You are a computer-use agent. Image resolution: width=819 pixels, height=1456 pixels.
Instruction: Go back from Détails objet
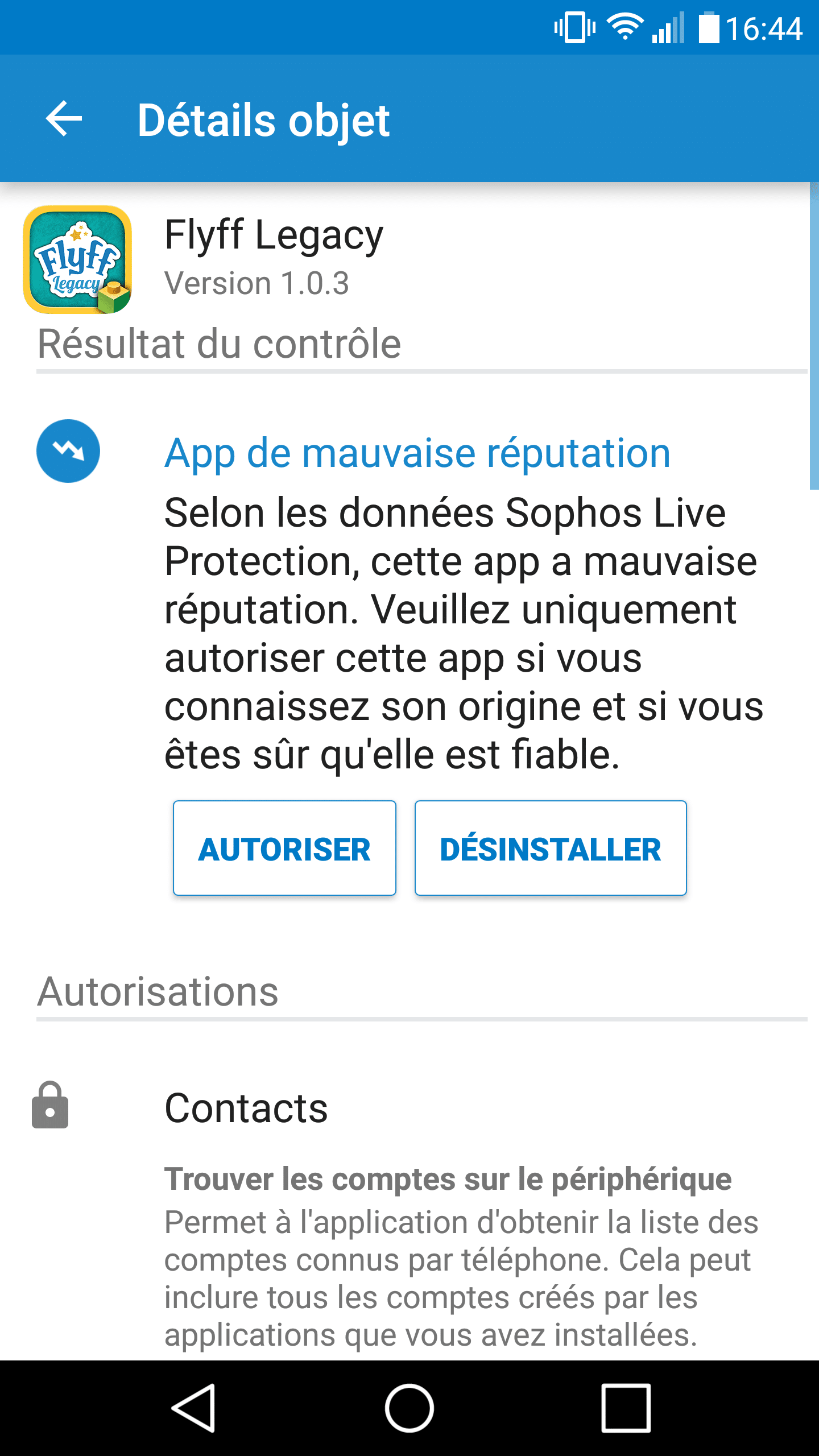[x=64, y=119]
